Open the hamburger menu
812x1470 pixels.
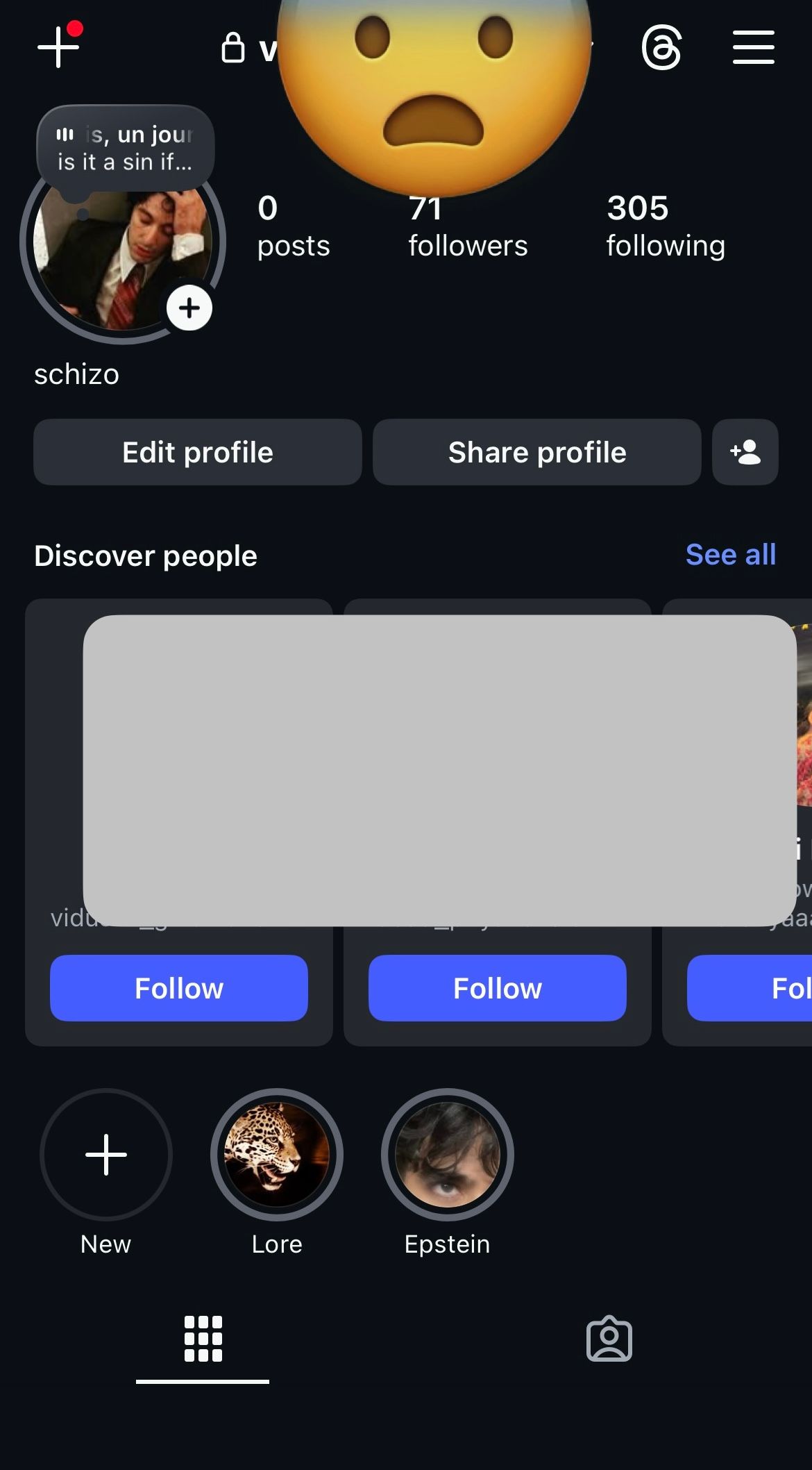pyautogui.click(x=753, y=47)
